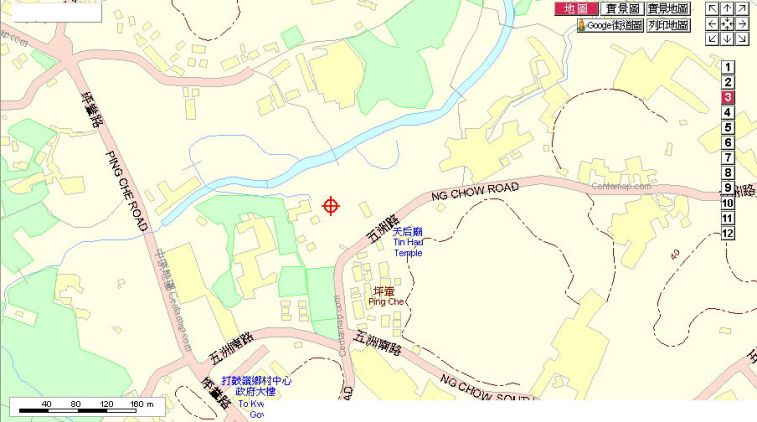Switch to the 實景圖 view
This screenshot has width=757, height=422.
[x=623, y=9]
